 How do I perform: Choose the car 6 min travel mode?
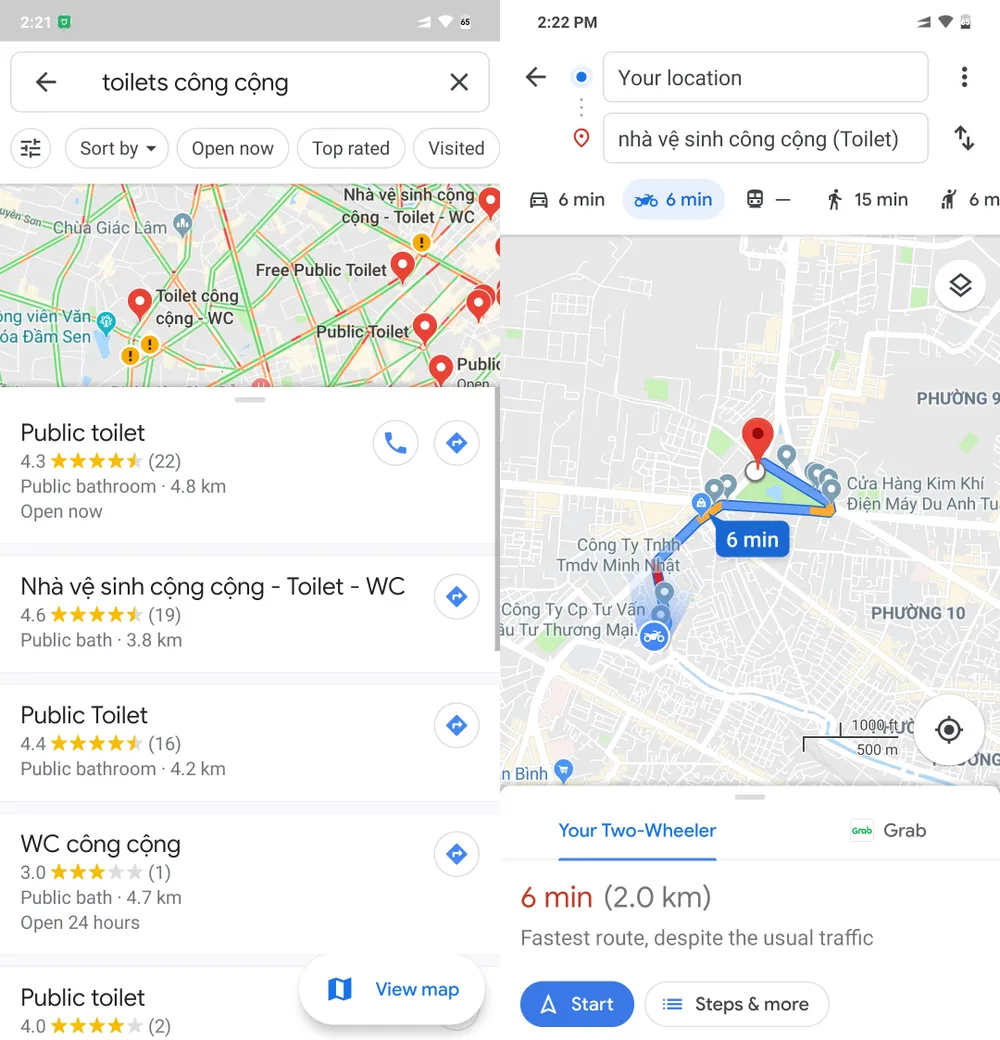click(x=567, y=199)
